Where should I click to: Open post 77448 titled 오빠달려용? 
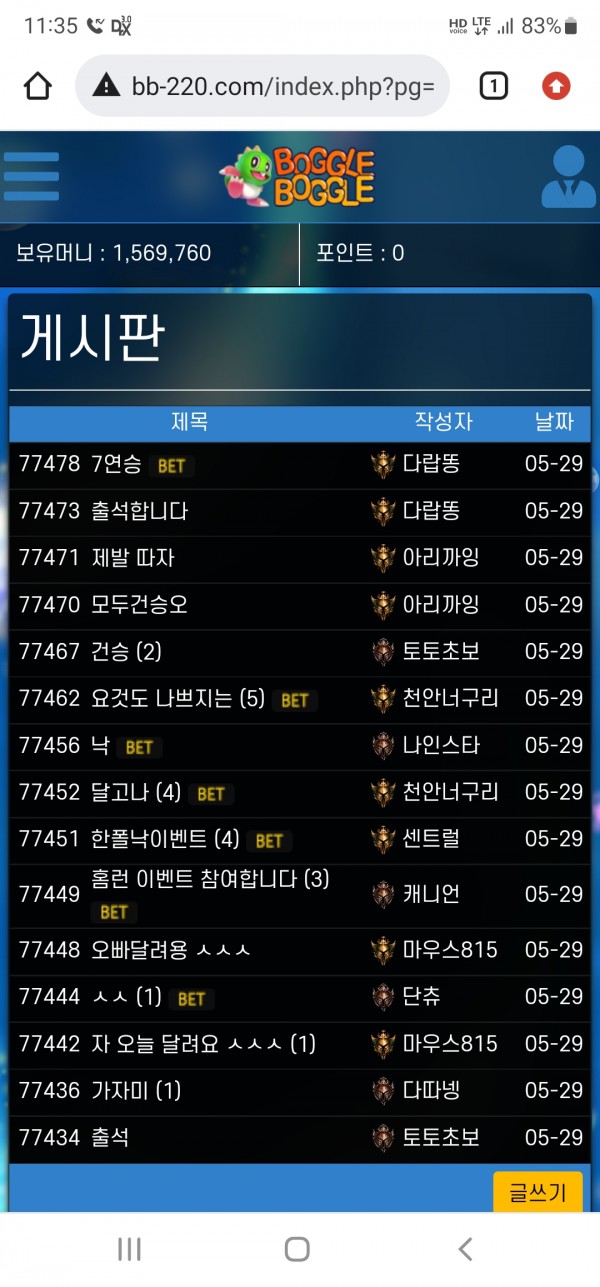coord(170,950)
